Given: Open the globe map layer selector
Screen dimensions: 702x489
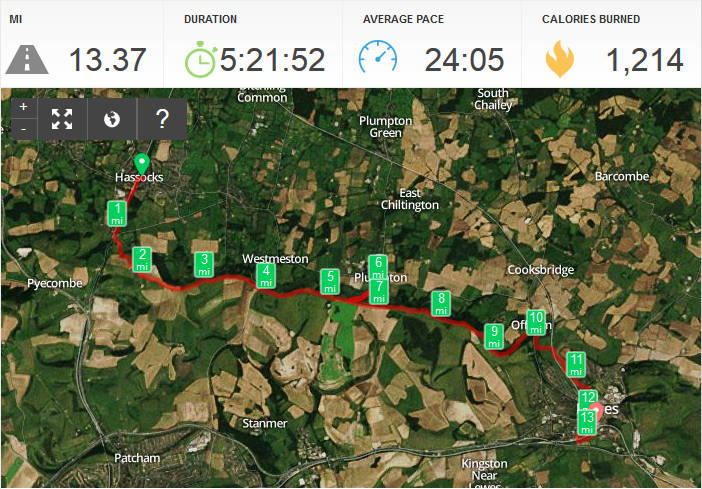Looking at the screenshot, I should pyautogui.click(x=111, y=119).
